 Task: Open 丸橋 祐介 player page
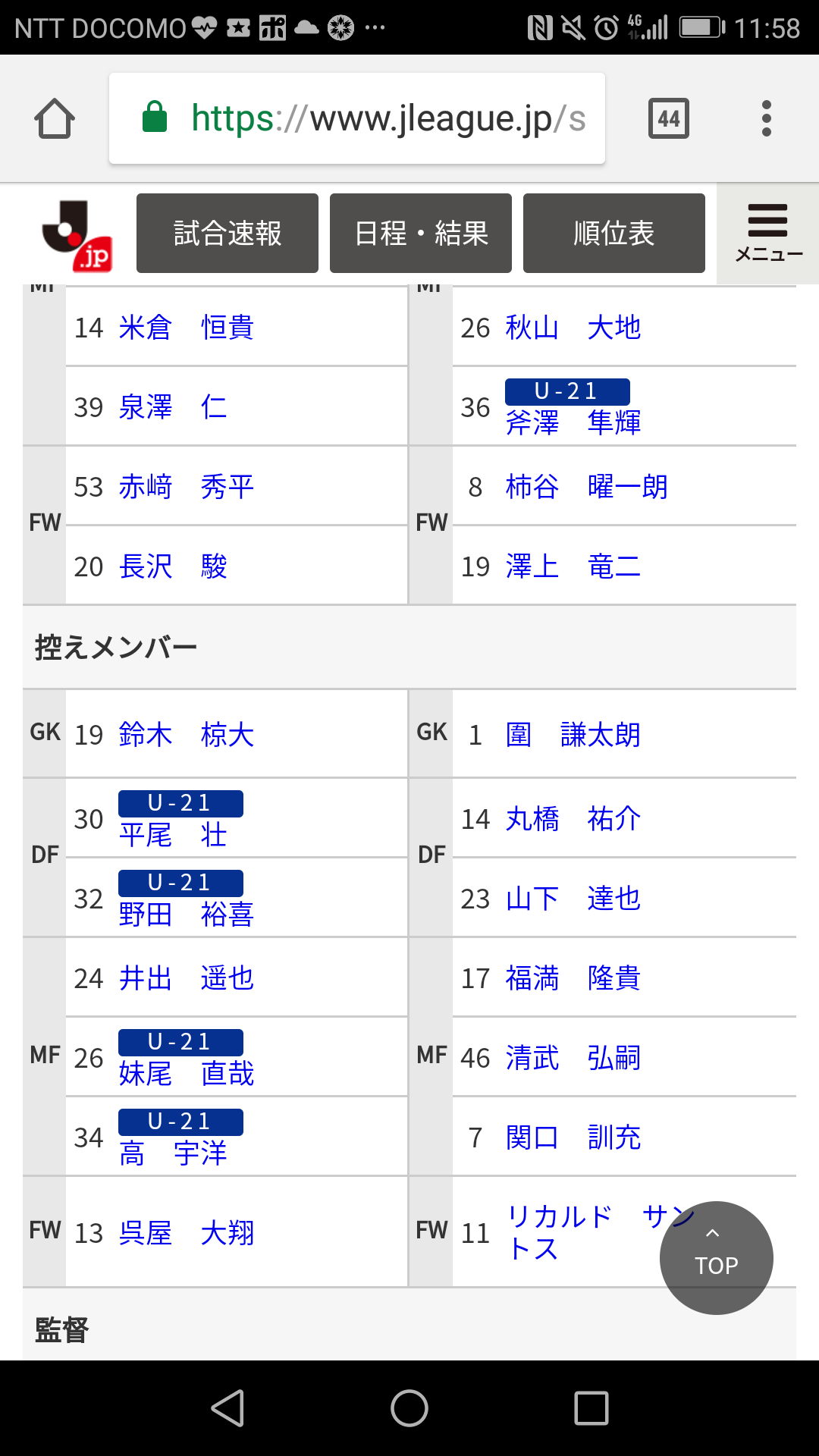[x=573, y=819]
